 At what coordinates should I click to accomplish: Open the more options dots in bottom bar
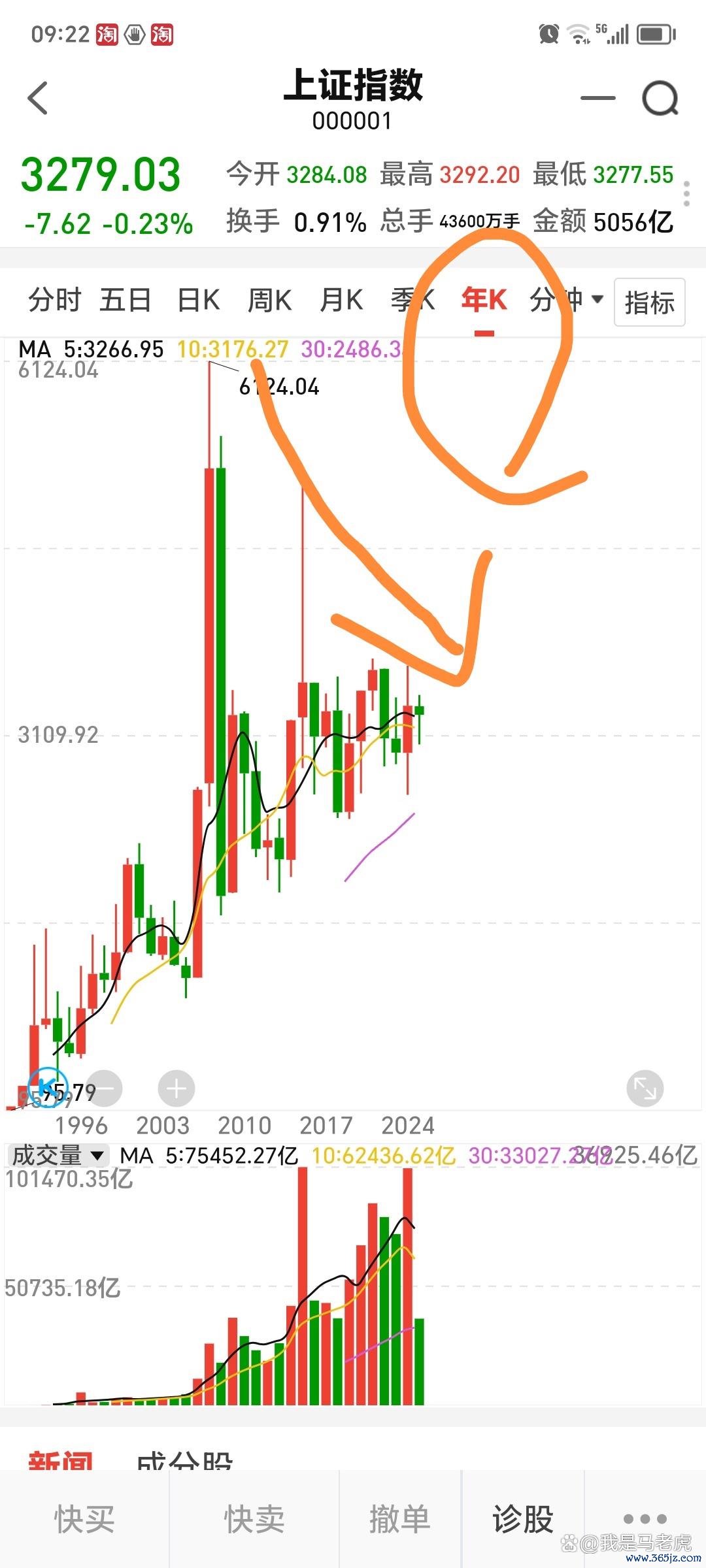[x=645, y=1518]
